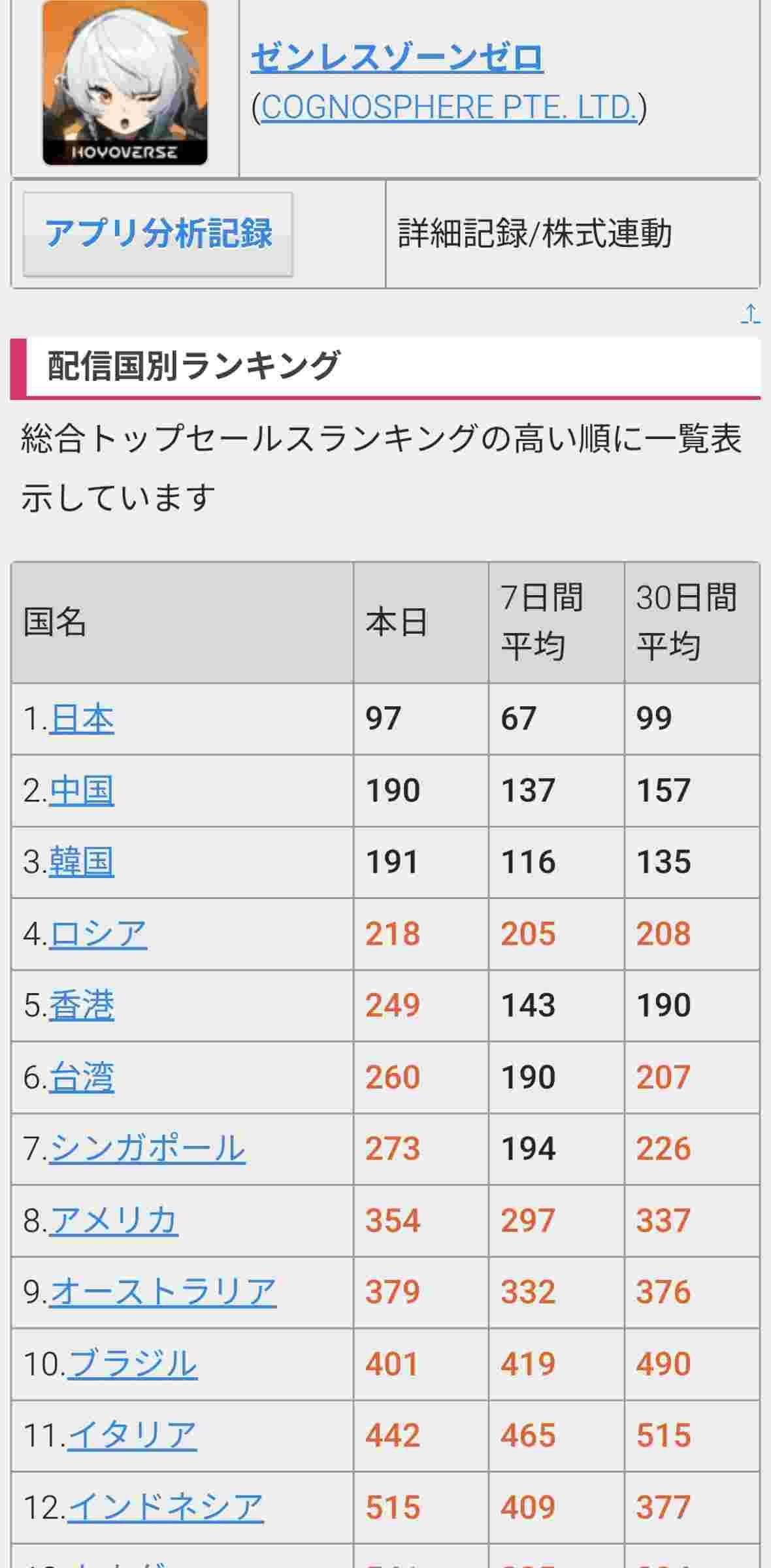Open the インドネシア ranking link
771x1568 pixels.
pos(165,1507)
